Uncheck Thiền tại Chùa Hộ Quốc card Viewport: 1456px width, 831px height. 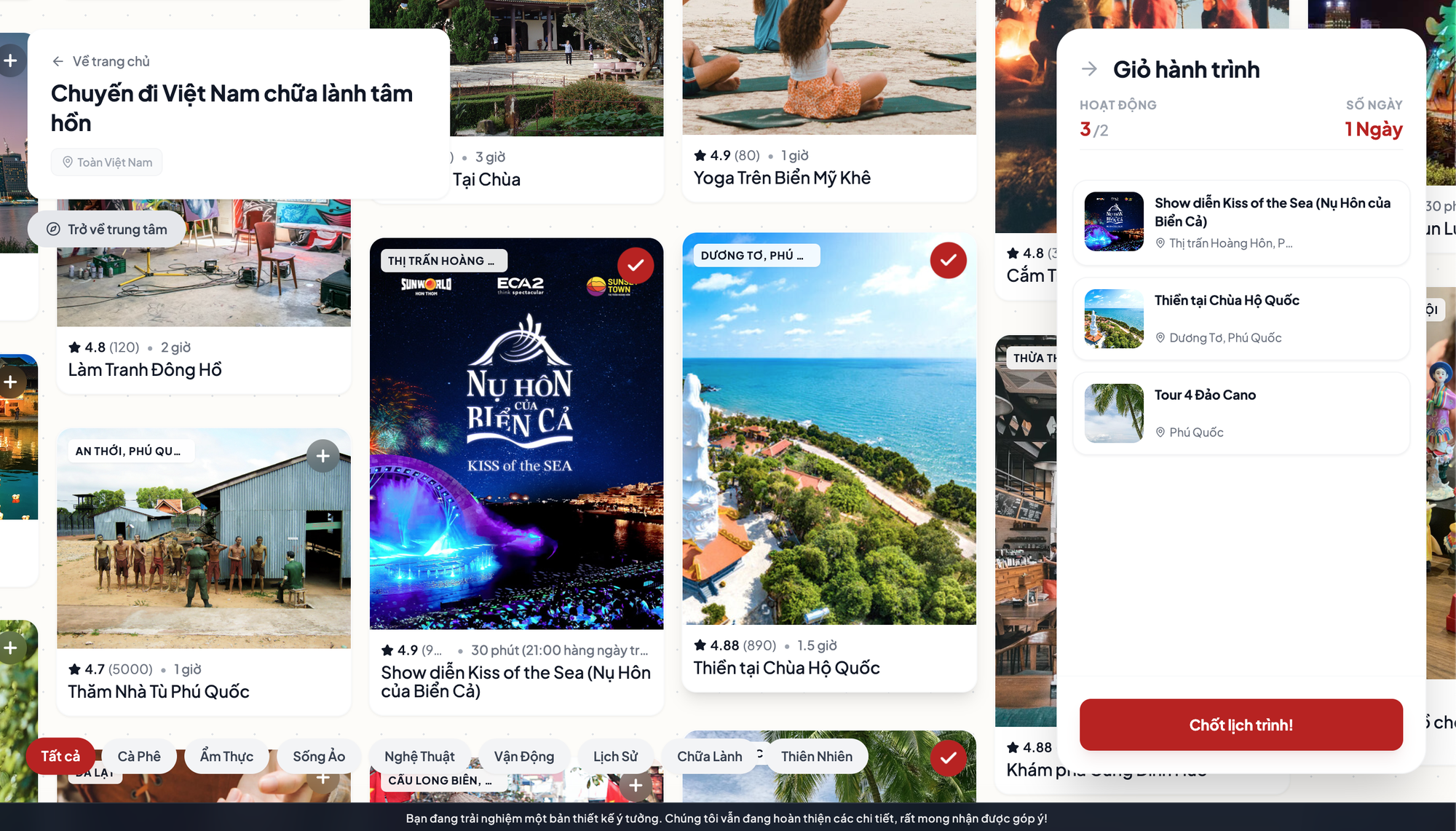[948, 261]
